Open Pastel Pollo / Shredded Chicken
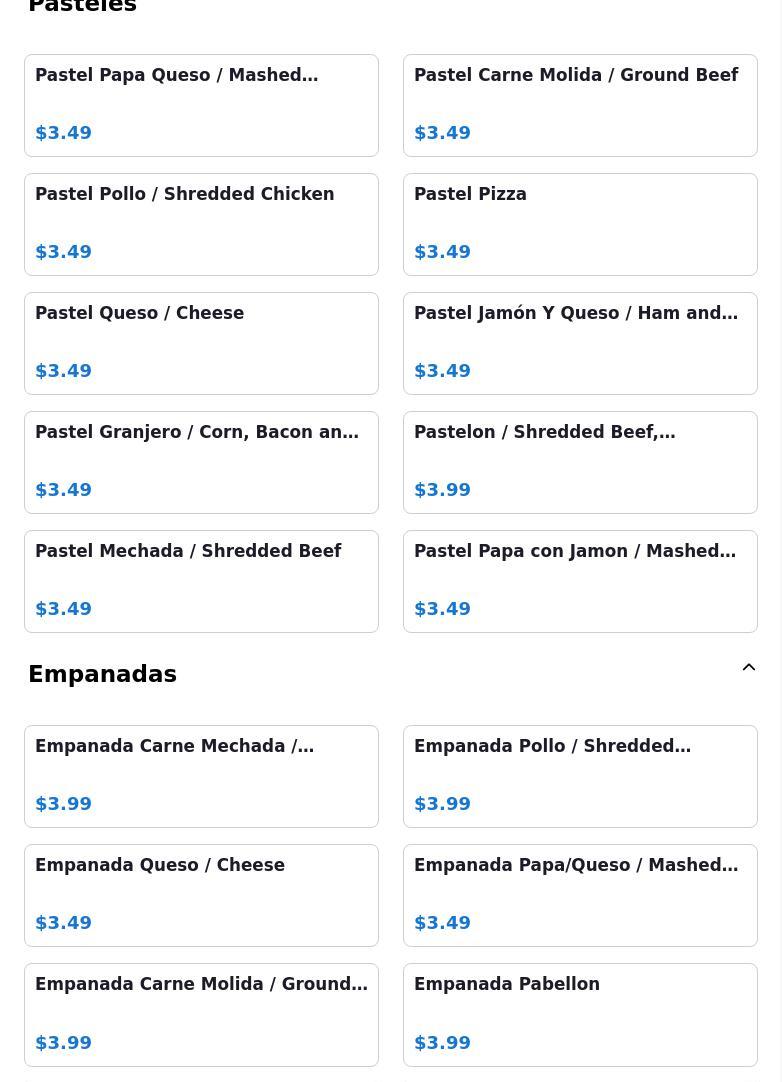 click(x=201, y=224)
